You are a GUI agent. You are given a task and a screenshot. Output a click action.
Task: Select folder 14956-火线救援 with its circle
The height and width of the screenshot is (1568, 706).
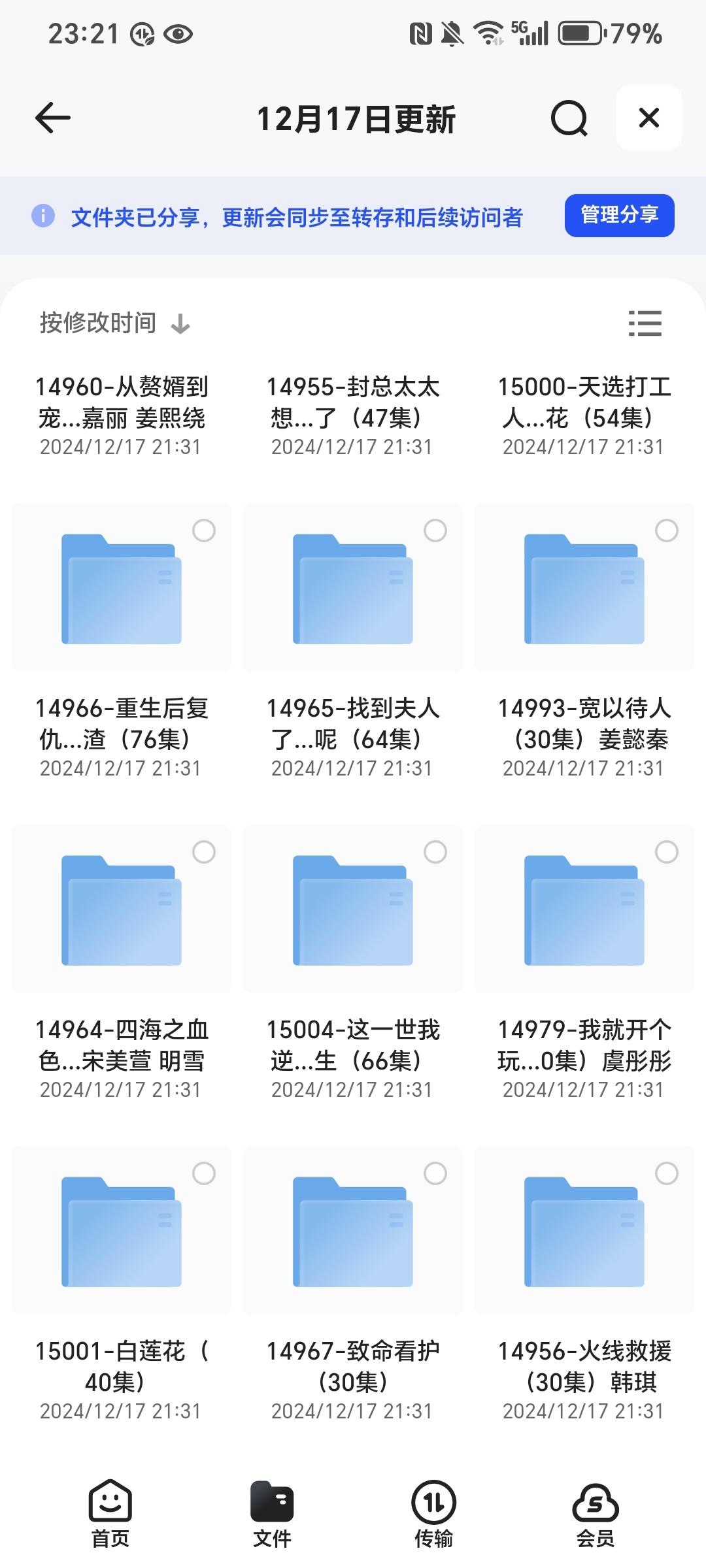[x=667, y=1173]
